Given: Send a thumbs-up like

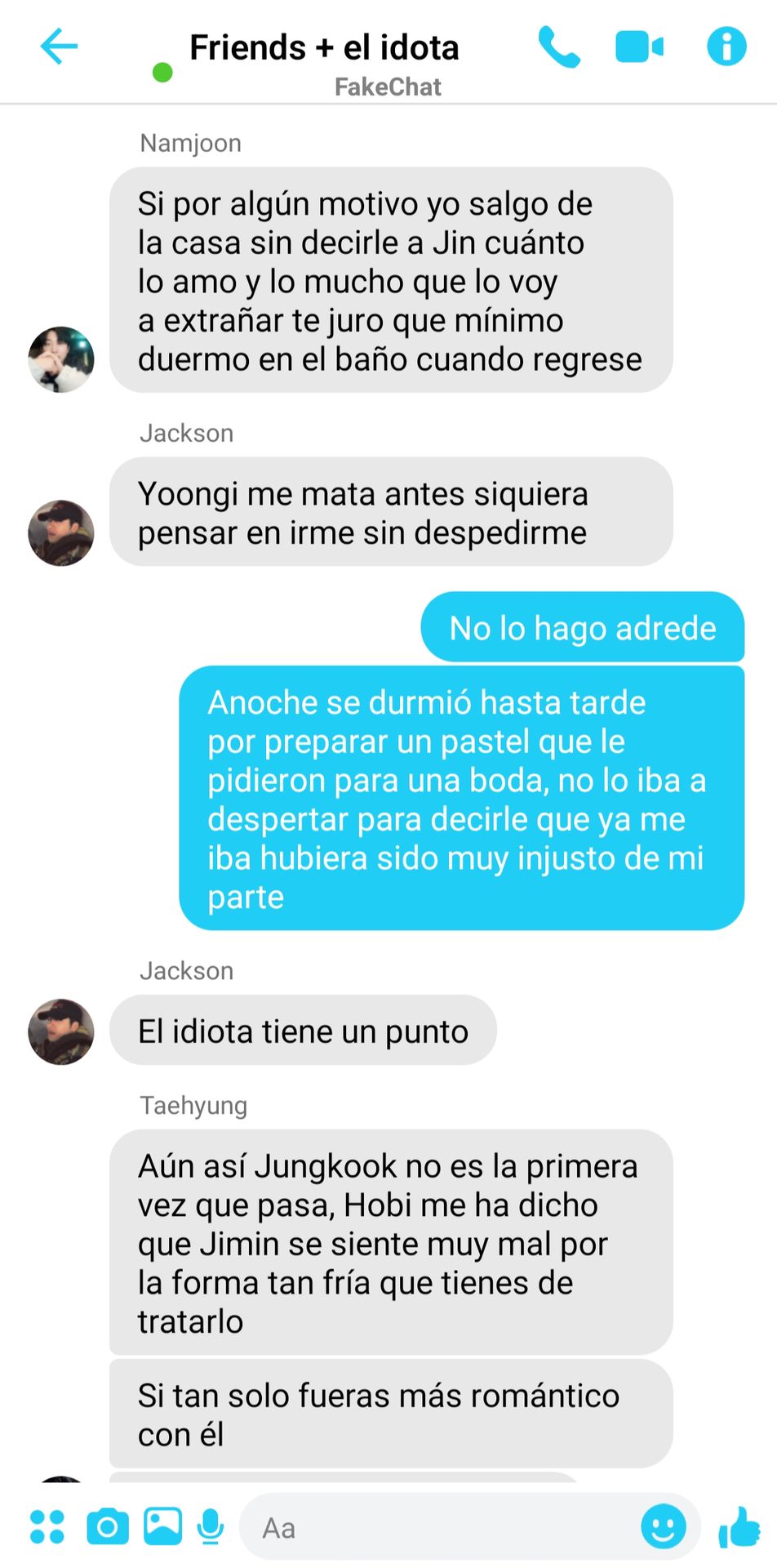Looking at the screenshot, I should (739, 1526).
